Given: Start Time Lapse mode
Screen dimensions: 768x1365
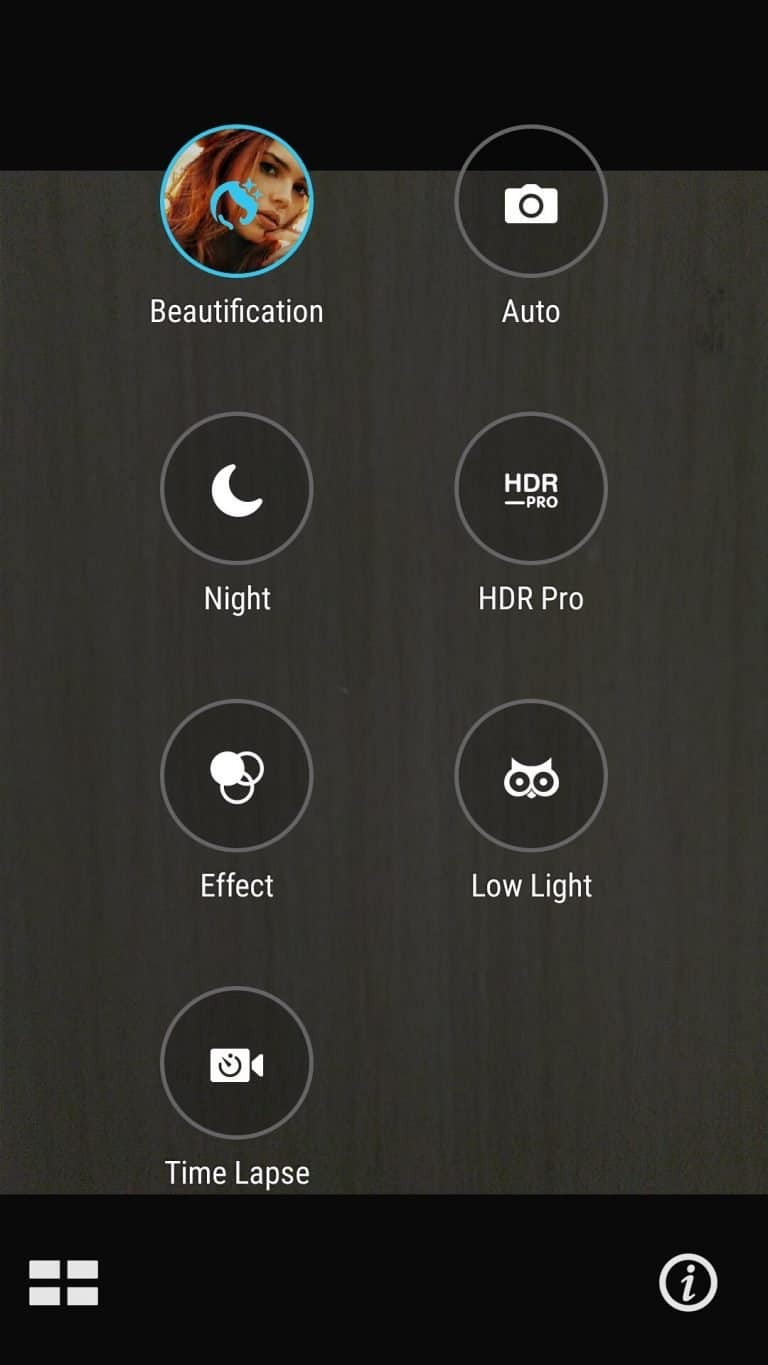Looking at the screenshot, I should (x=237, y=1063).
